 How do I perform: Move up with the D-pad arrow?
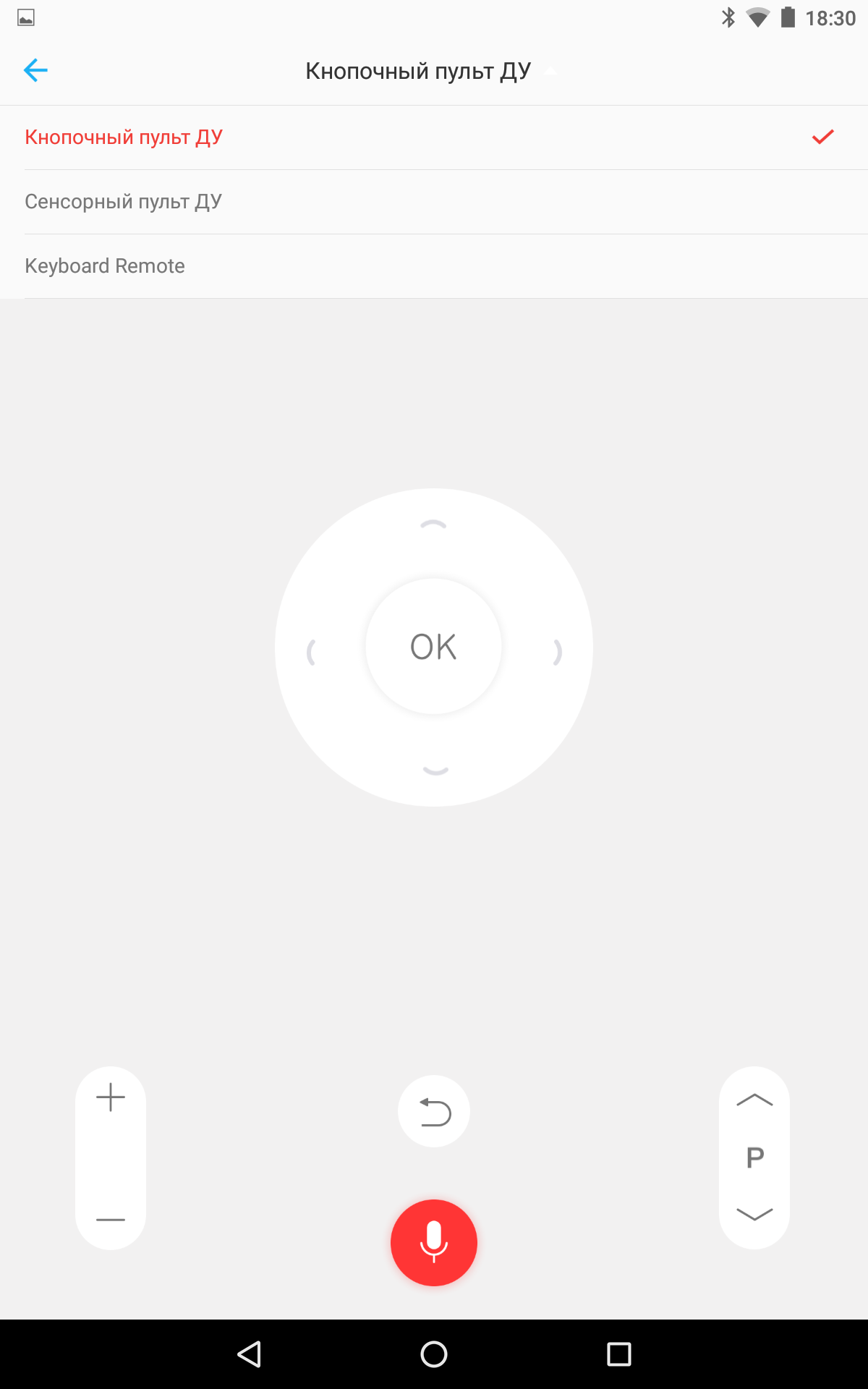pos(433,525)
